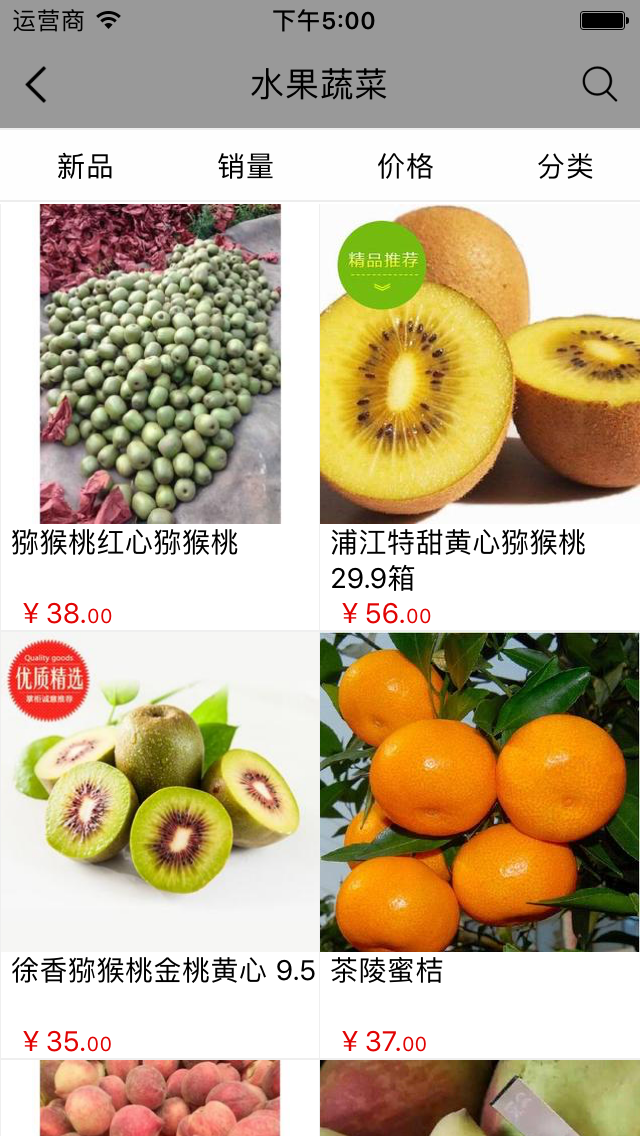This screenshot has height=1136, width=640.
Task: Open the 分类 filter
Action: pos(565,166)
